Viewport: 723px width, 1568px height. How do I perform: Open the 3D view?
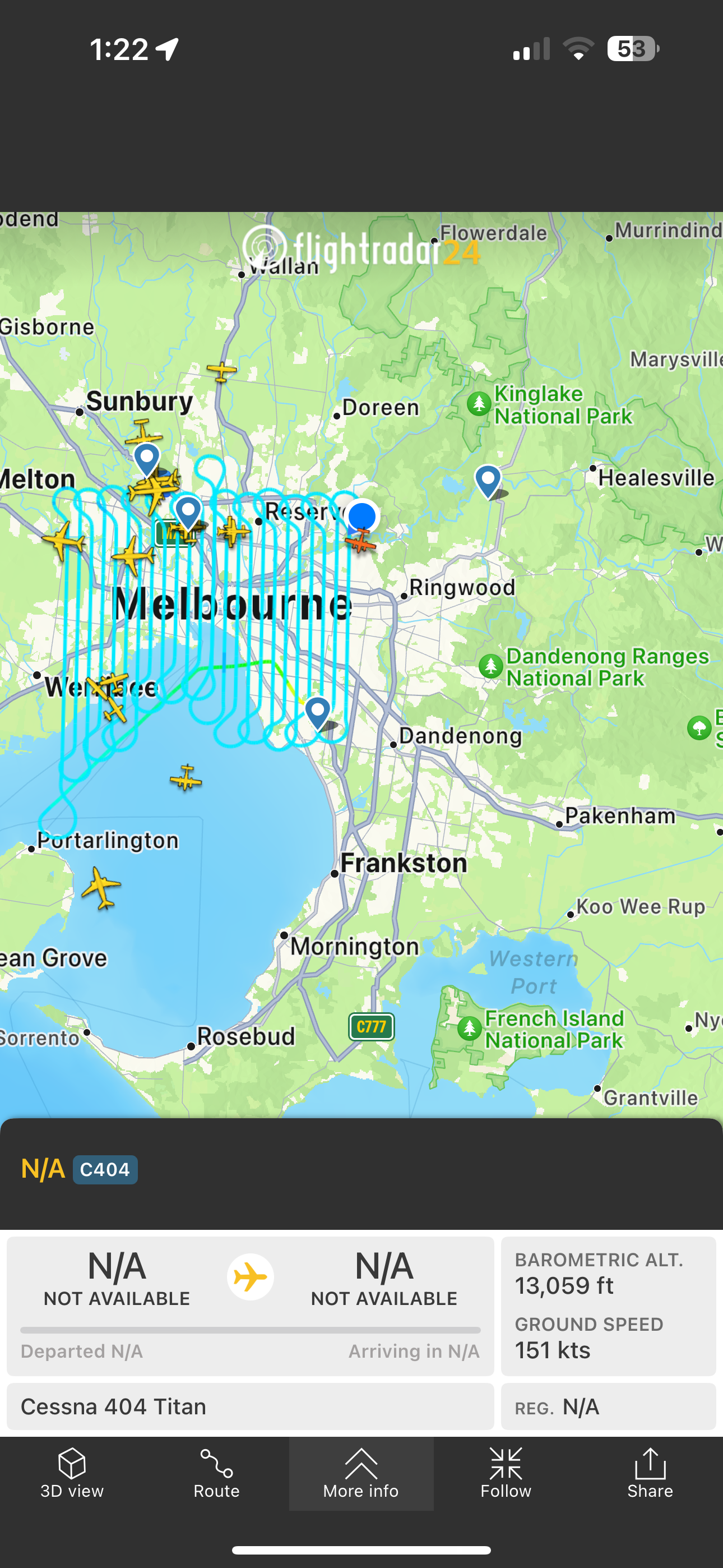pyautogui.click(x=72, y=1473)
